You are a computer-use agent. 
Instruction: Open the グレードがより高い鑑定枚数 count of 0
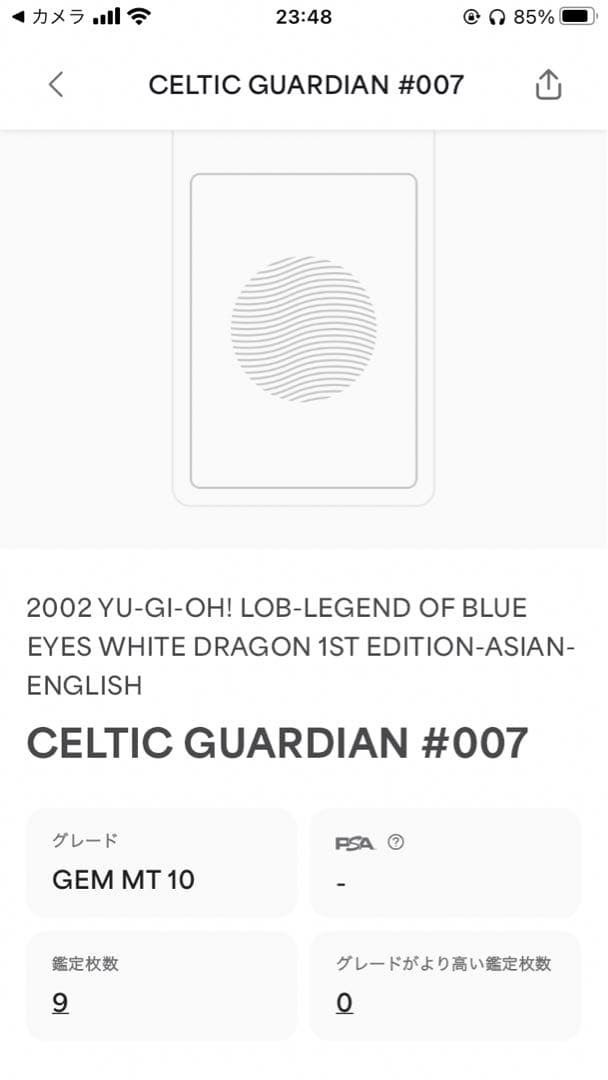coord(344,1003)
